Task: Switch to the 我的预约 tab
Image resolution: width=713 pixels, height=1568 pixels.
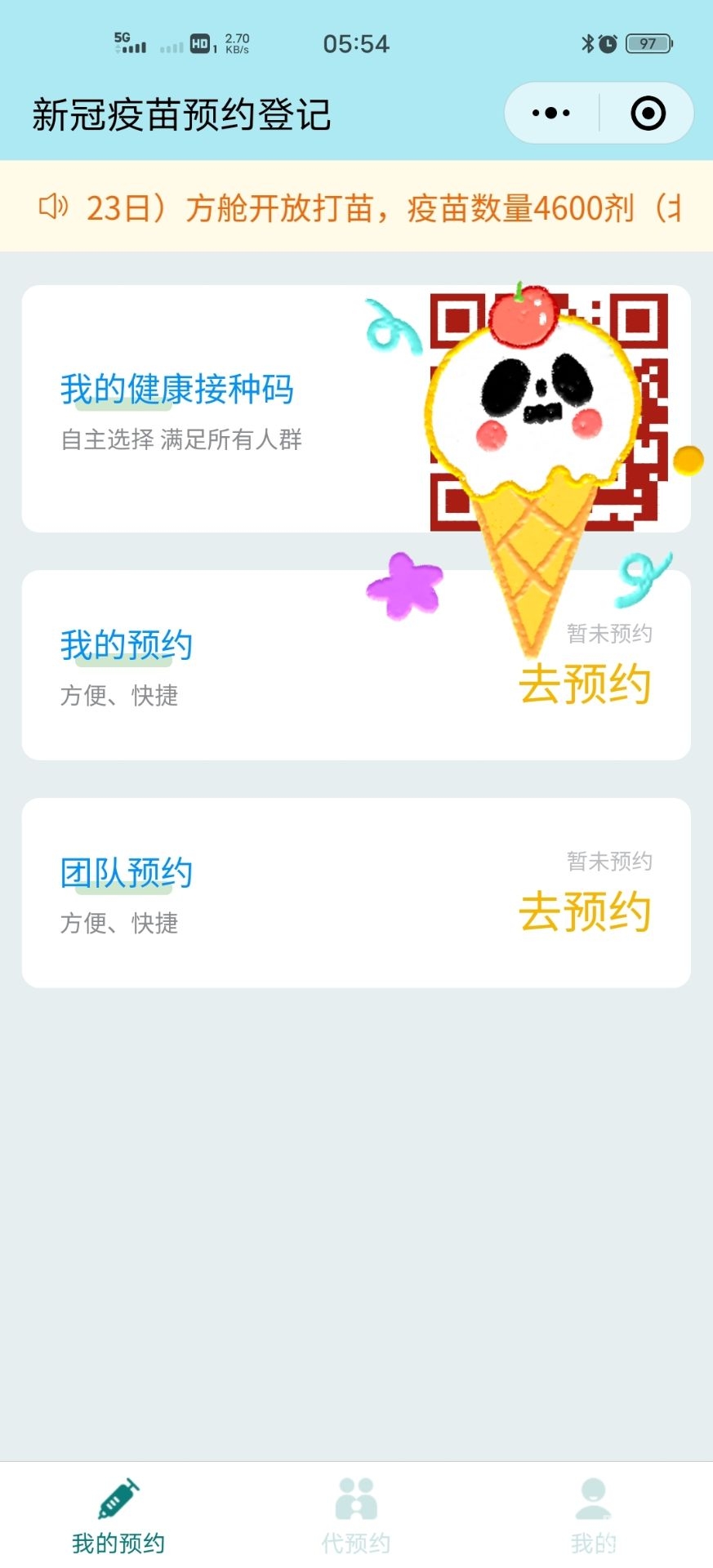Action: coord(118,1516)
